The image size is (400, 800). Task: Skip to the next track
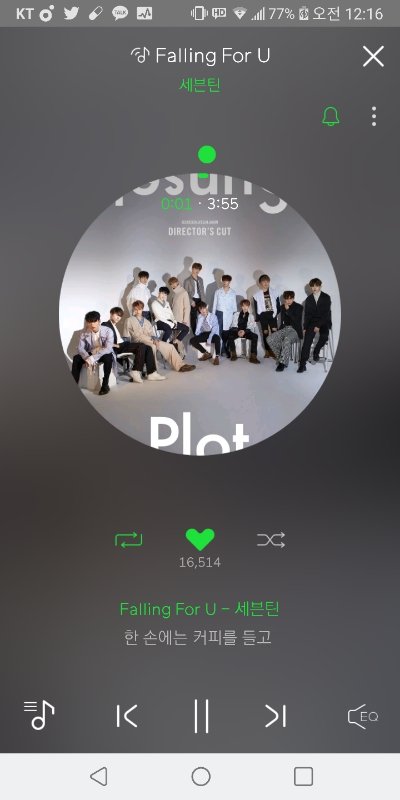click(276, 716)
